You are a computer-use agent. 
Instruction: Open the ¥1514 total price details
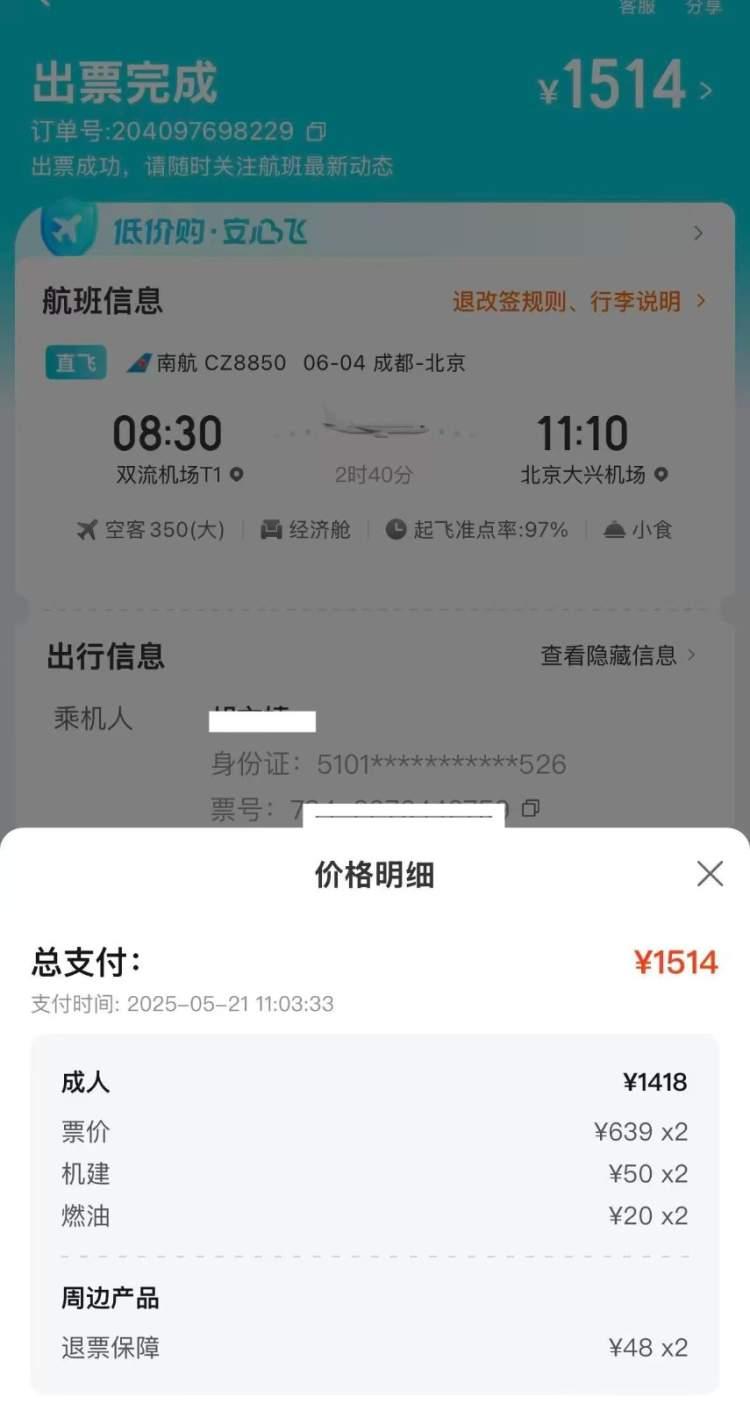(x=627, y=88)
